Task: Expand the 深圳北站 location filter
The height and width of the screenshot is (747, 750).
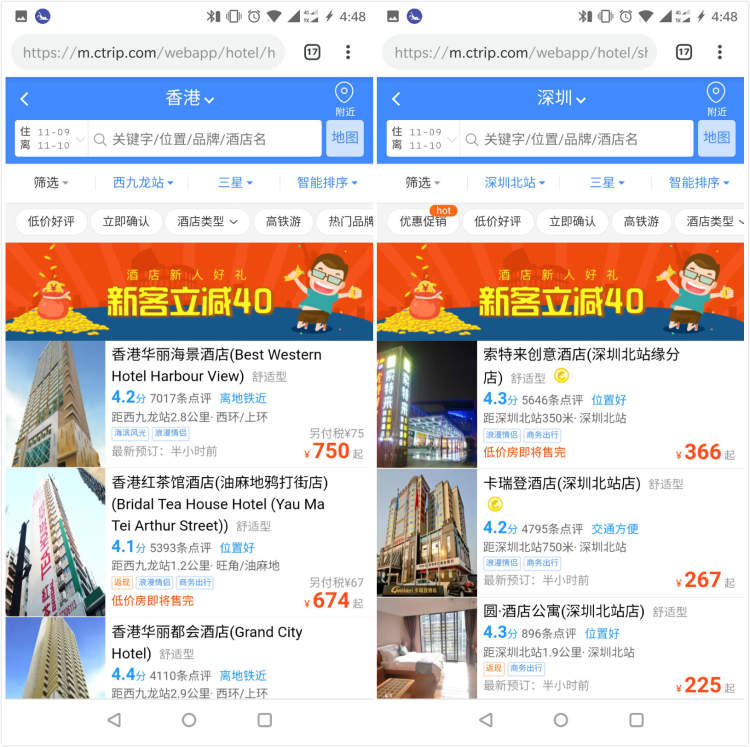Action: tap(516, 183)
